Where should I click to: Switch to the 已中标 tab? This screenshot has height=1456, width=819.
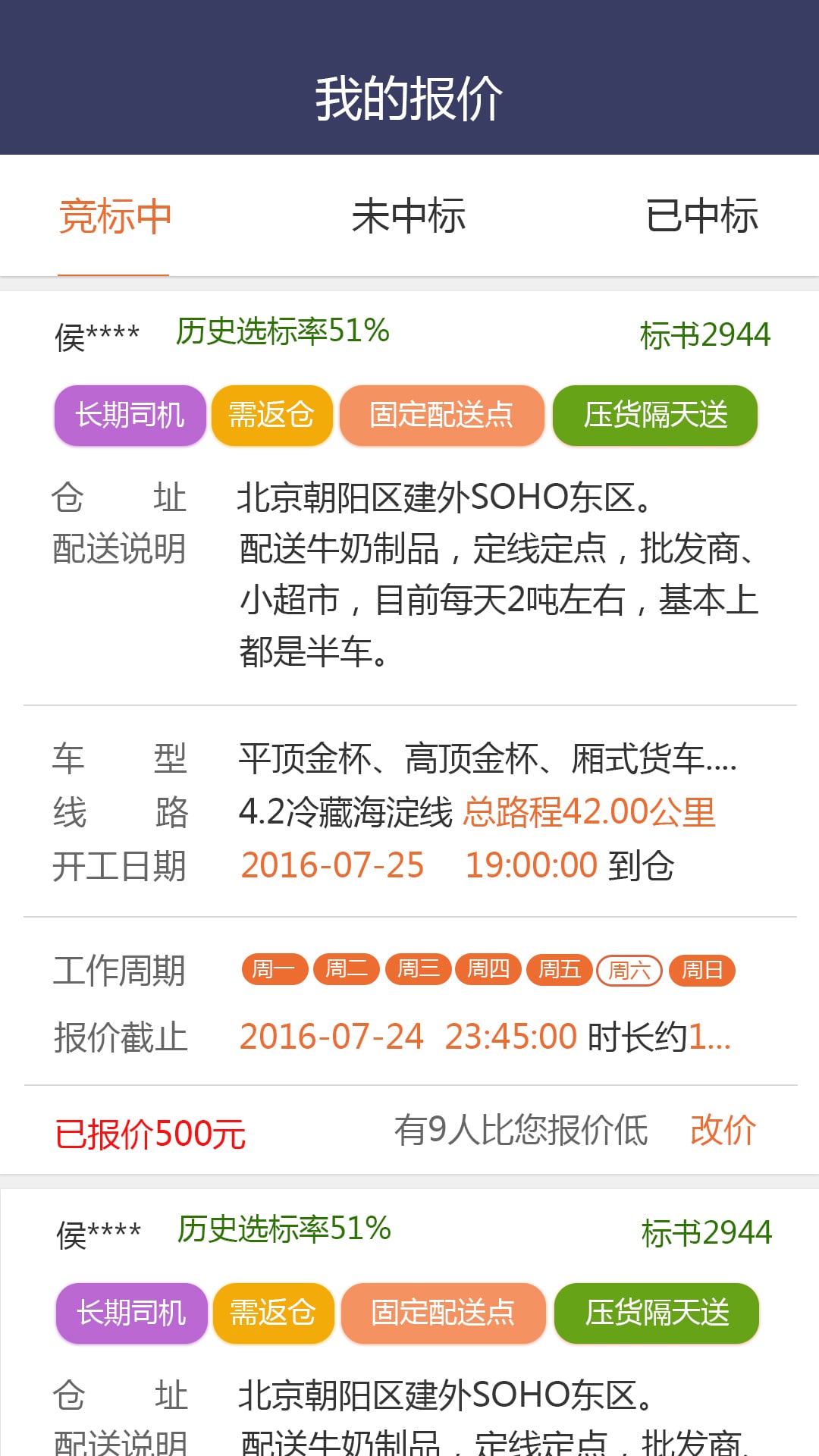pos(702,216)
